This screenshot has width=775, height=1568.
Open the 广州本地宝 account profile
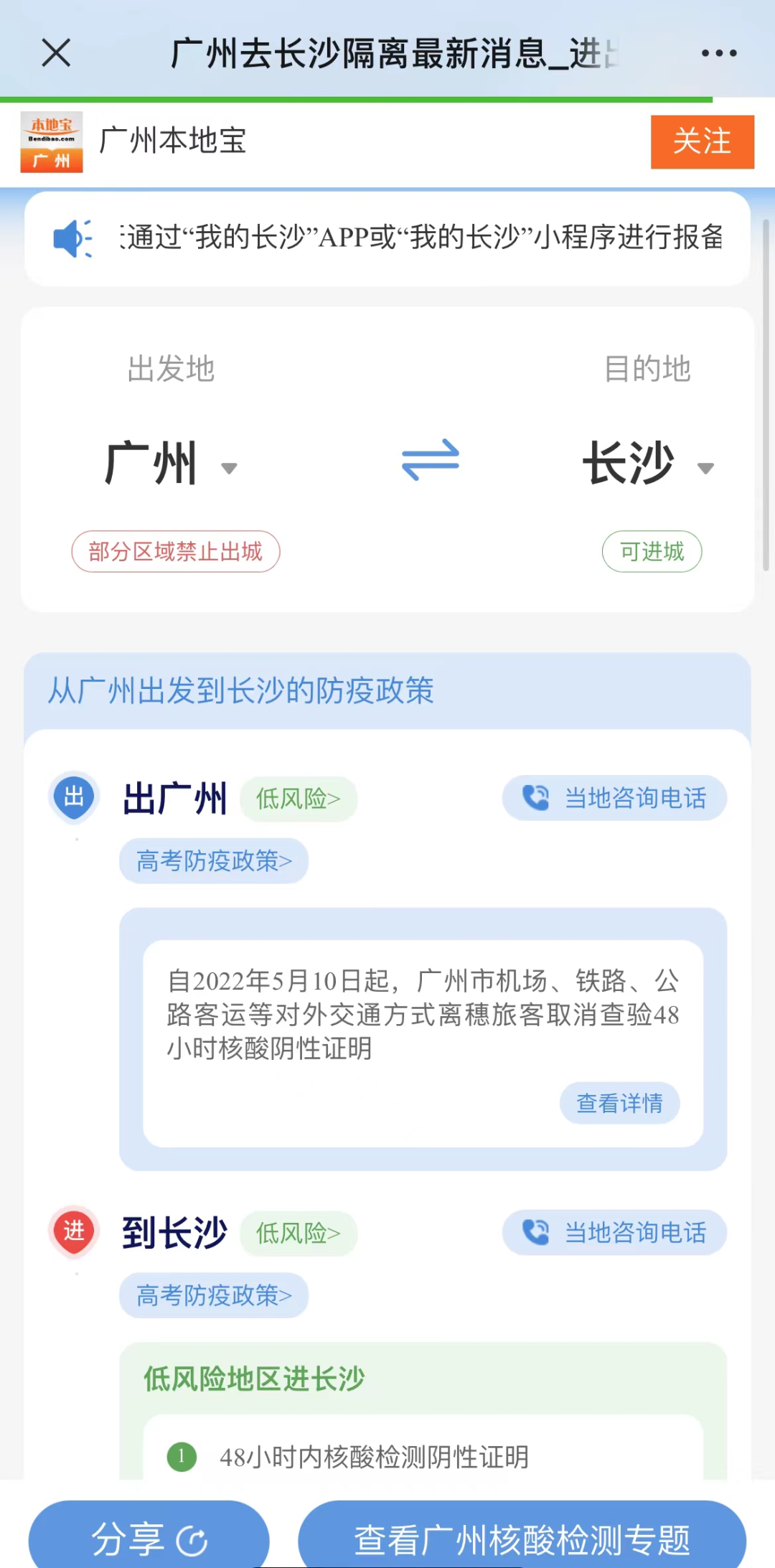(172, 141)
